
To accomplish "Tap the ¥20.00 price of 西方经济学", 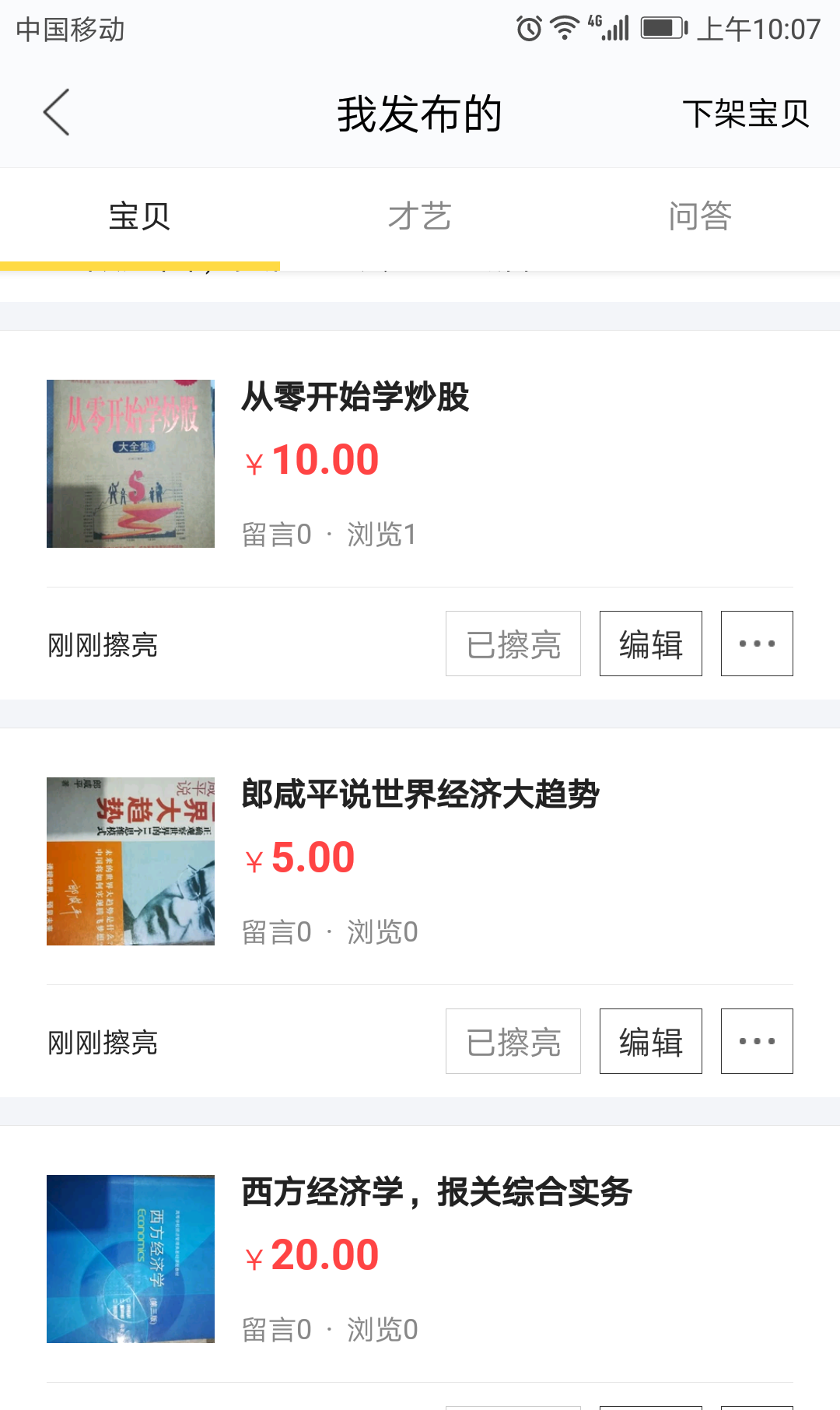I will pos(311,1253).
